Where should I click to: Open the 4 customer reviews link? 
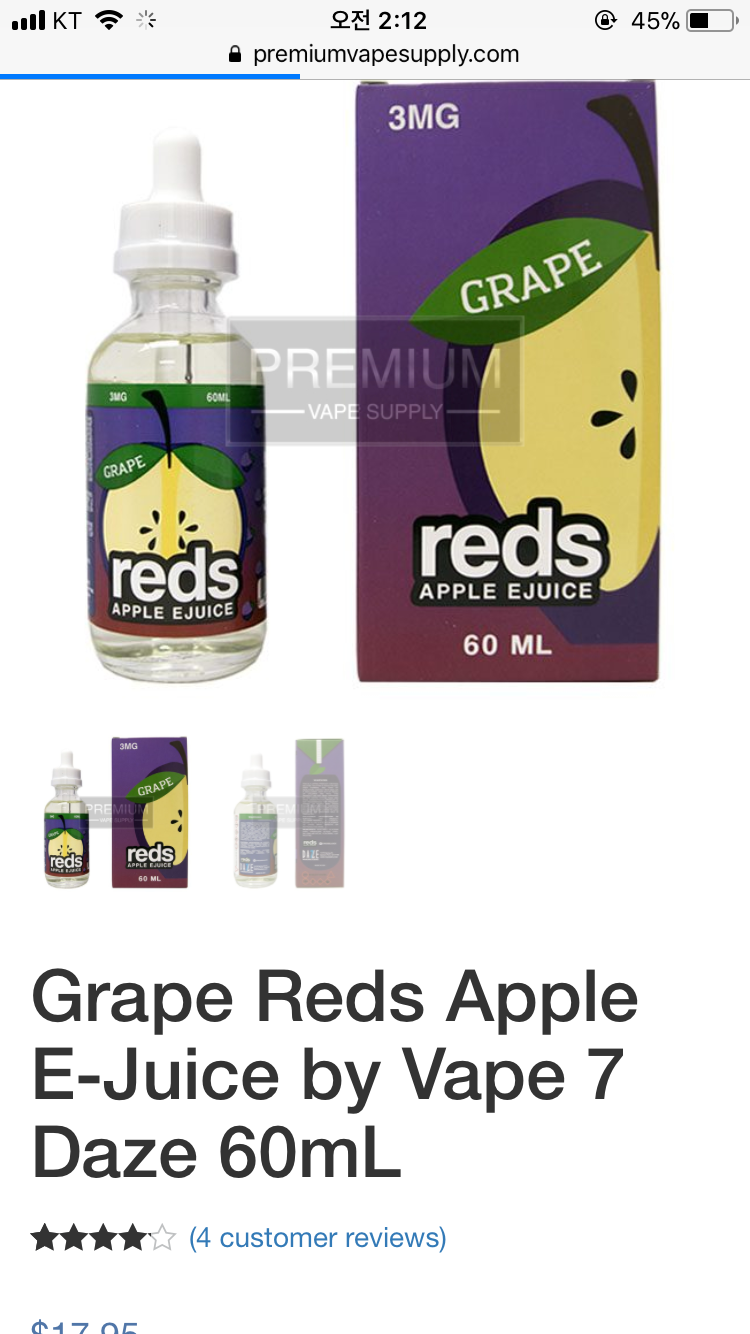point(318,1238)
